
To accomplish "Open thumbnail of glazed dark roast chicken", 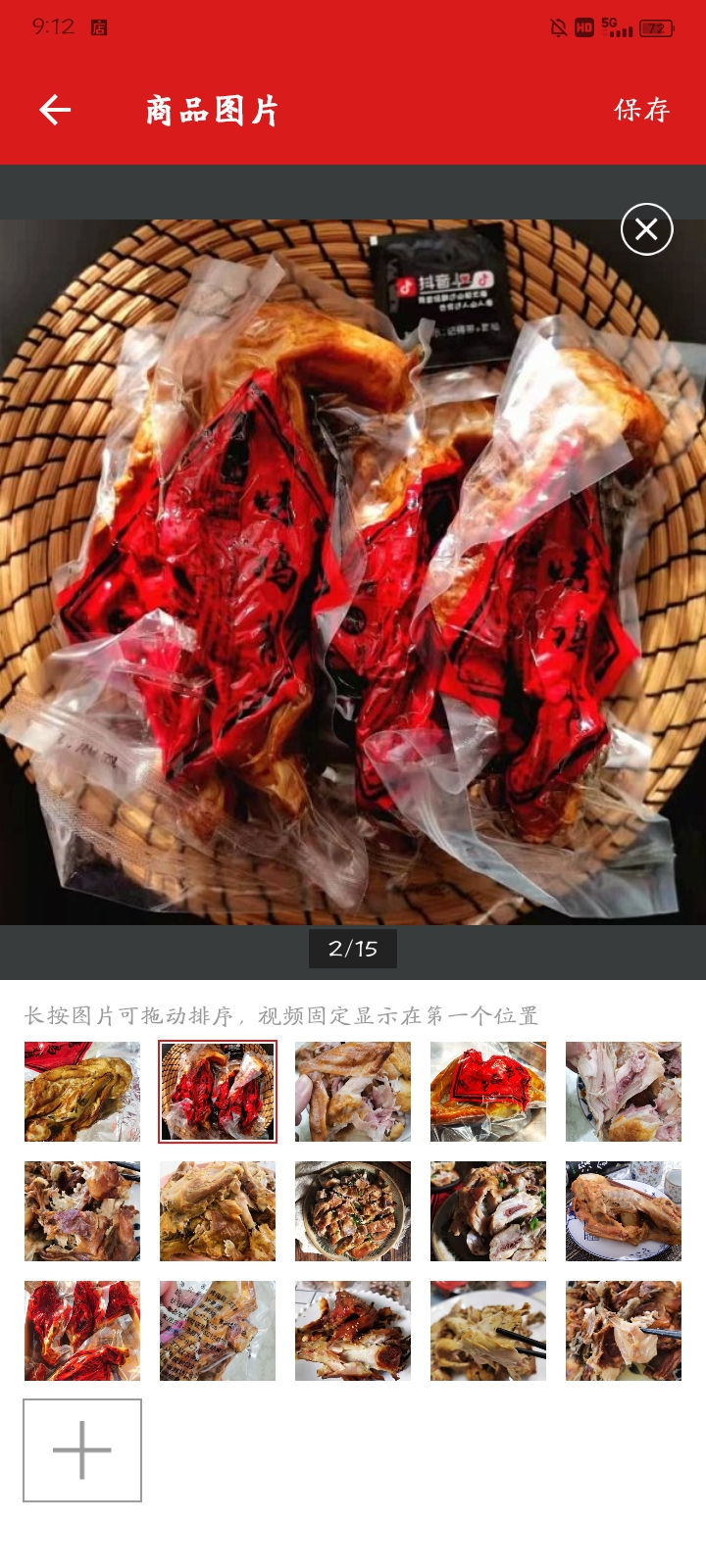I will [x=353, y=1331].
